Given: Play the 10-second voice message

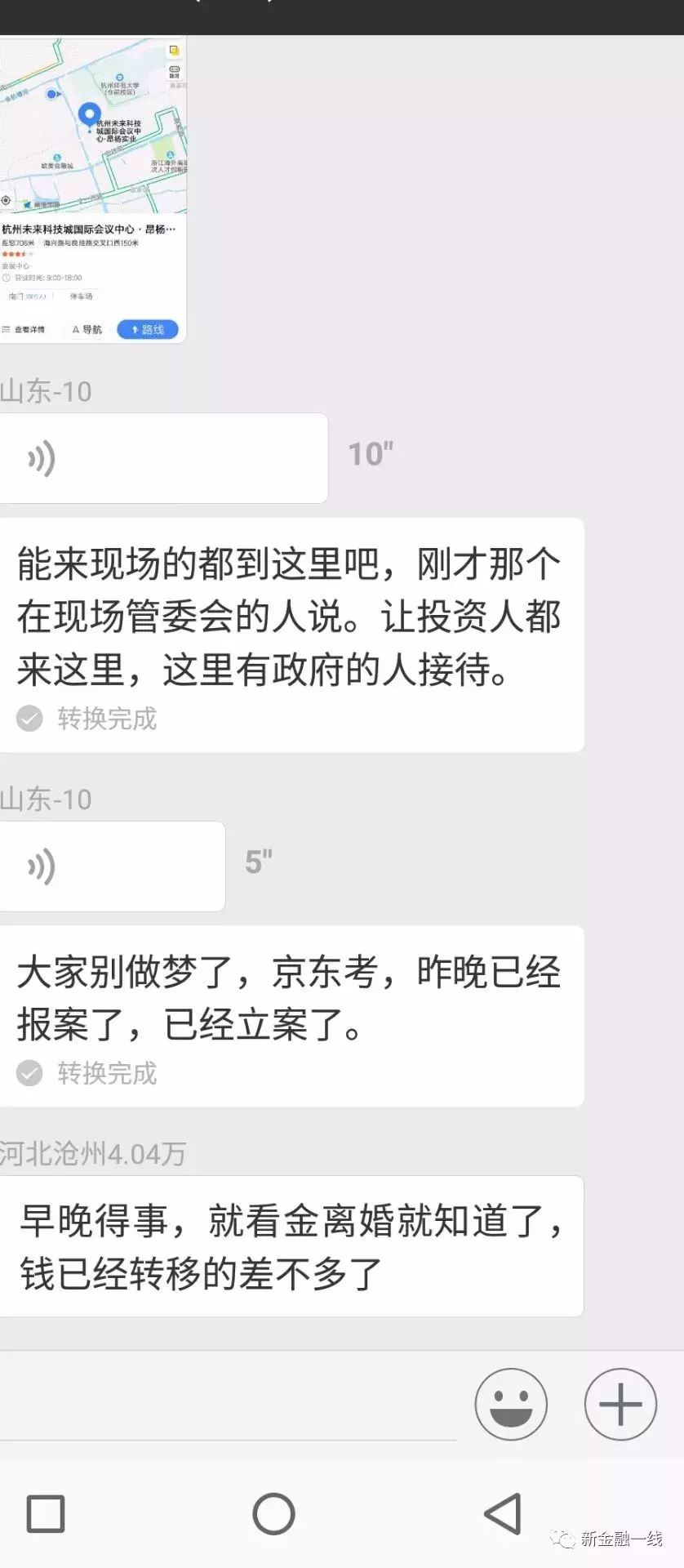Looking at the screenshot, I should [162, 458].
